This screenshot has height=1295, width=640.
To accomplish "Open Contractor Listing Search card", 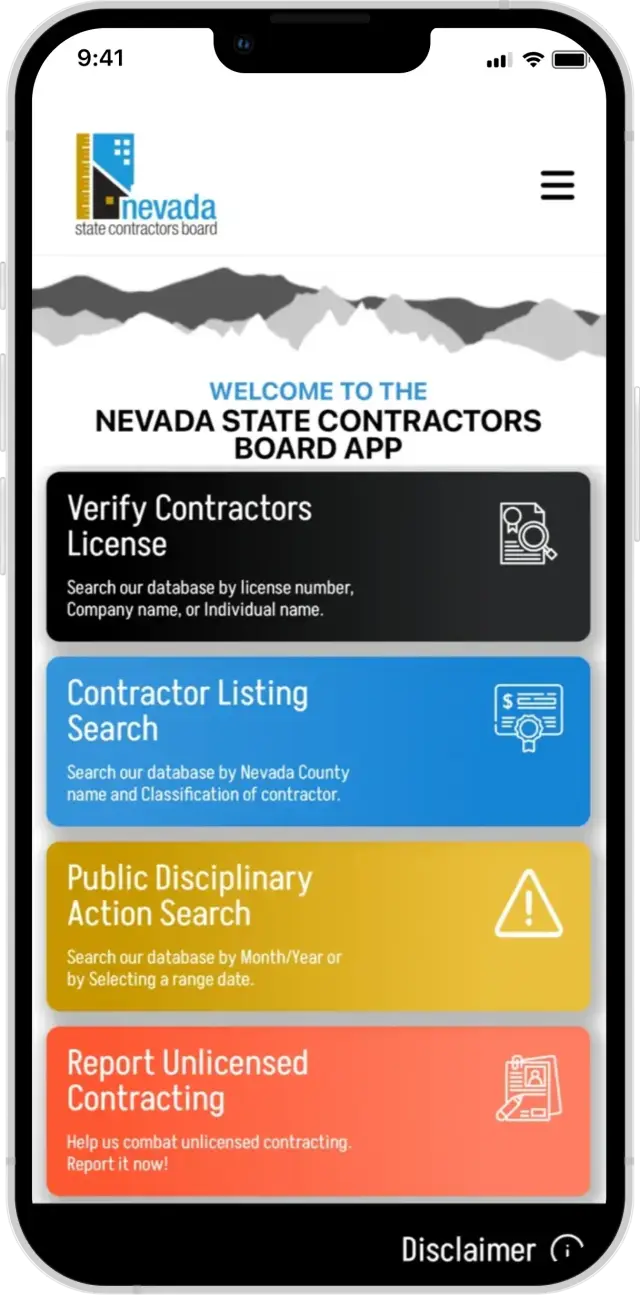I will (318, 741).
